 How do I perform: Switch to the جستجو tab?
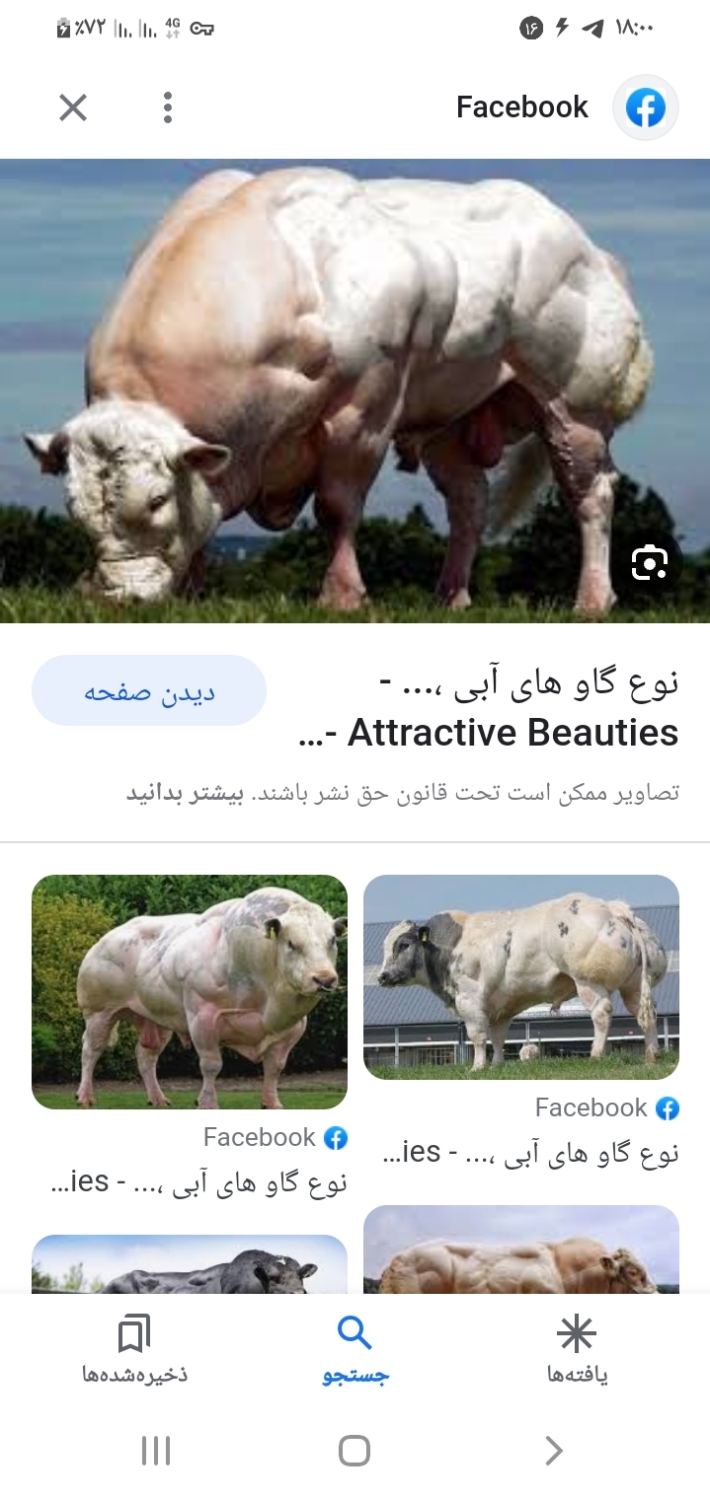(355, 1349)
